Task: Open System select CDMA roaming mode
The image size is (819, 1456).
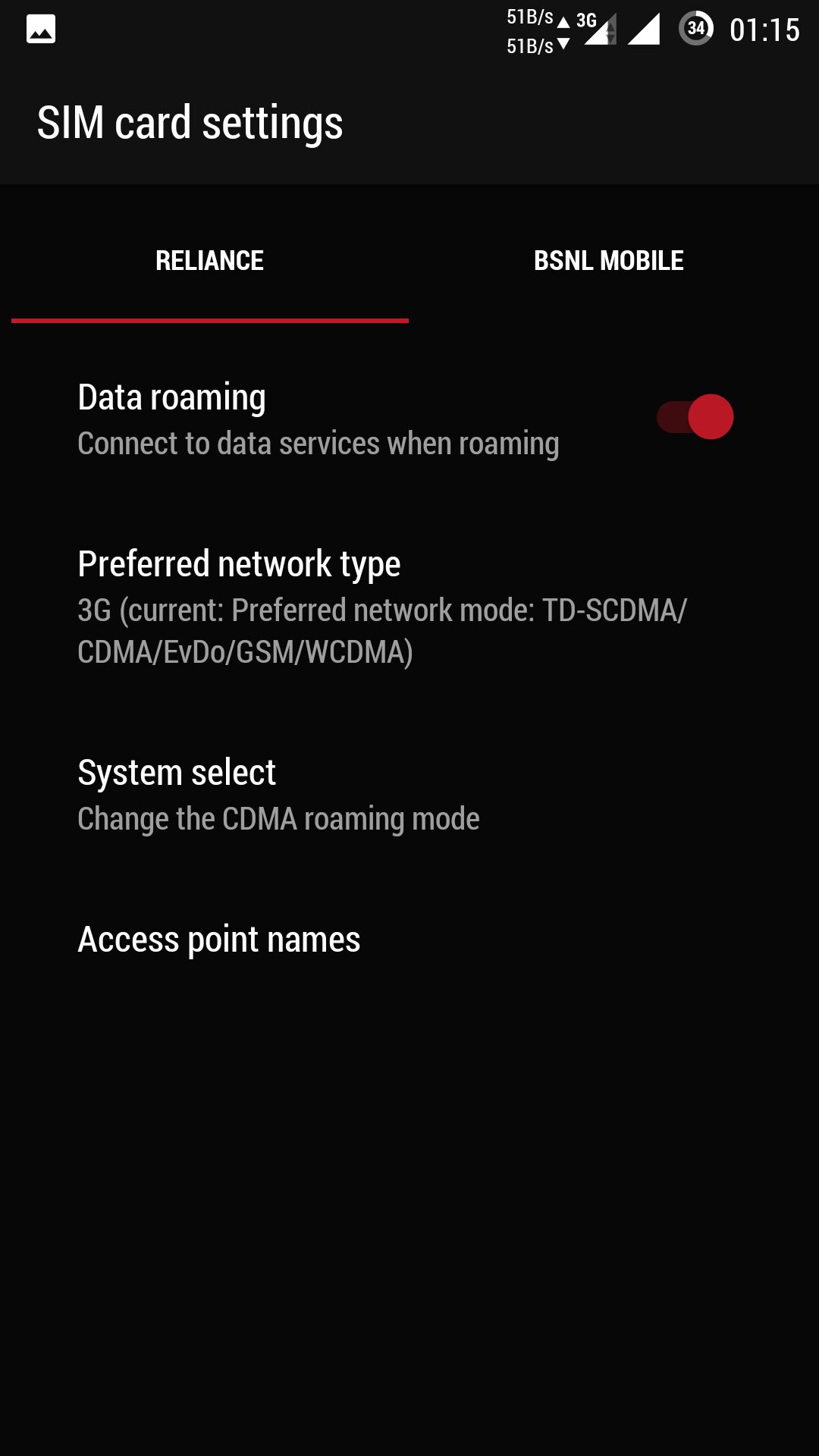Action: pos(279,795)
